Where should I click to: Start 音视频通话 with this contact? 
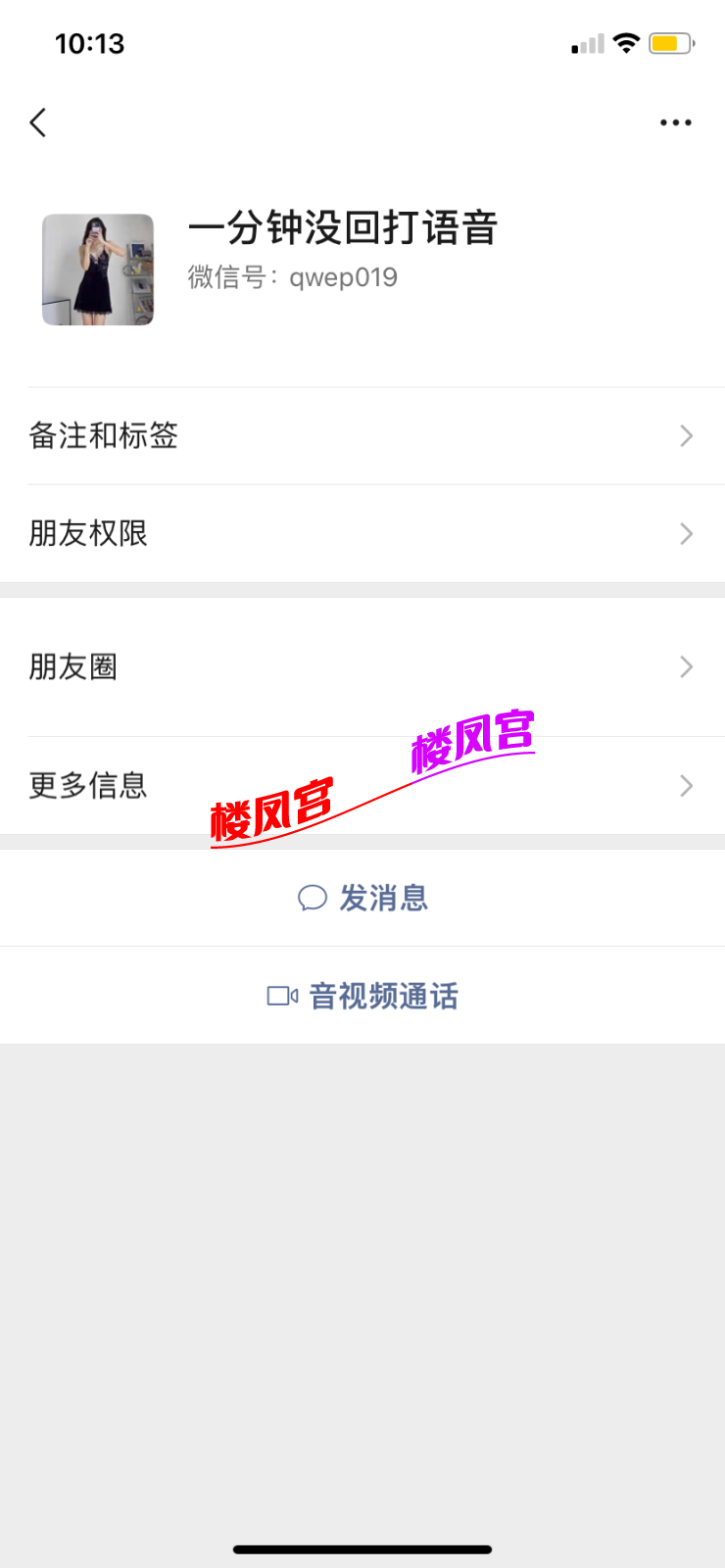tap(362, 996)
